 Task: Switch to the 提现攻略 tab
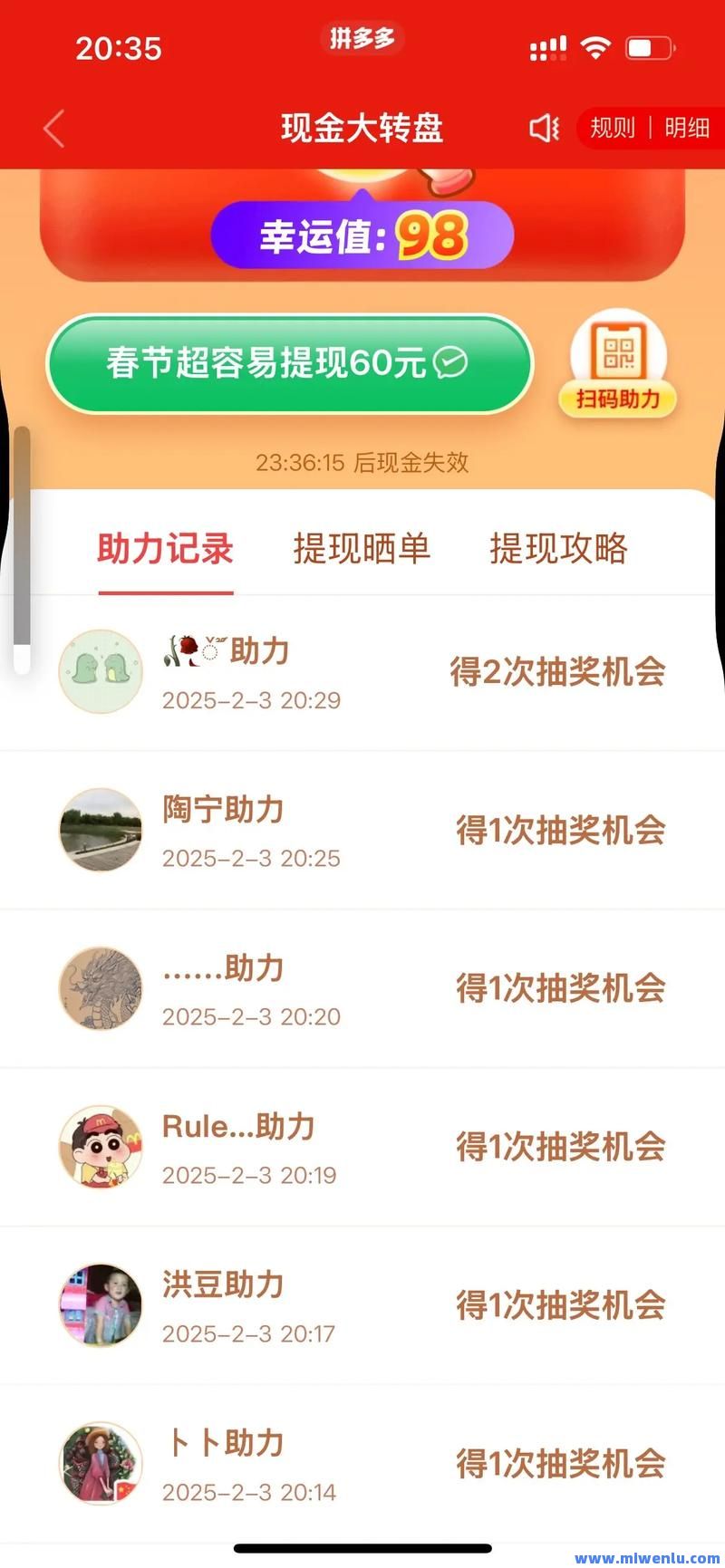[558, 549]
